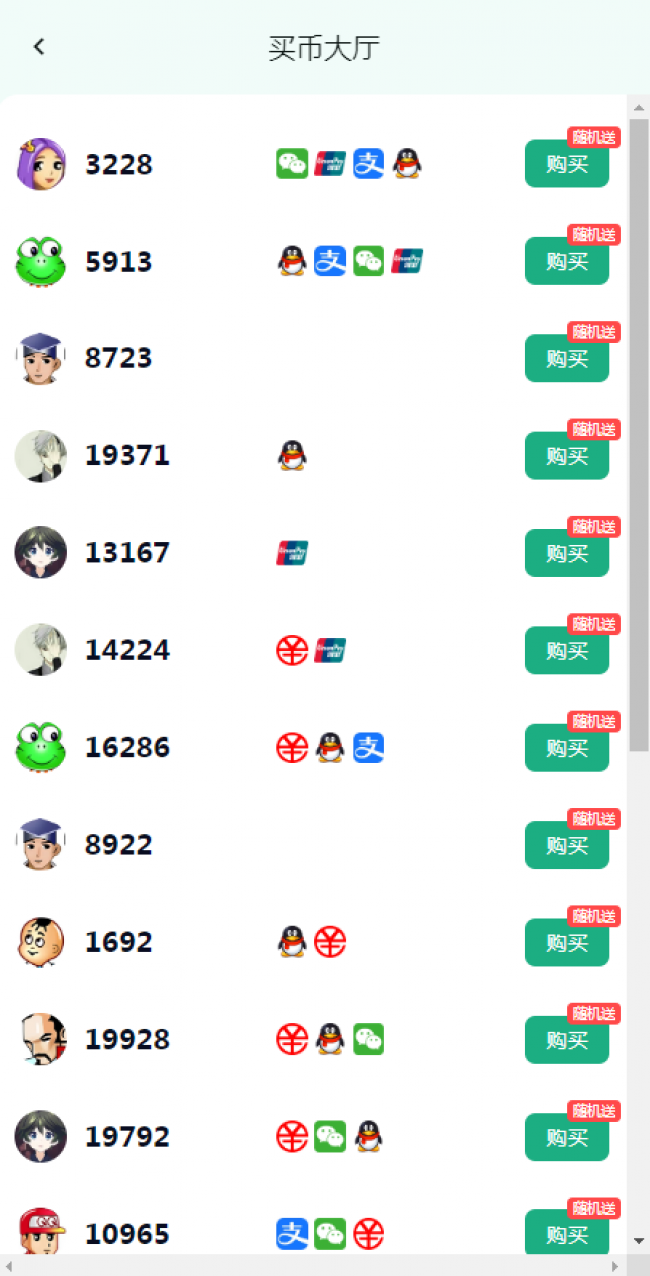
Task: Buy the 19928 listing
Action: coord(566,1040)
